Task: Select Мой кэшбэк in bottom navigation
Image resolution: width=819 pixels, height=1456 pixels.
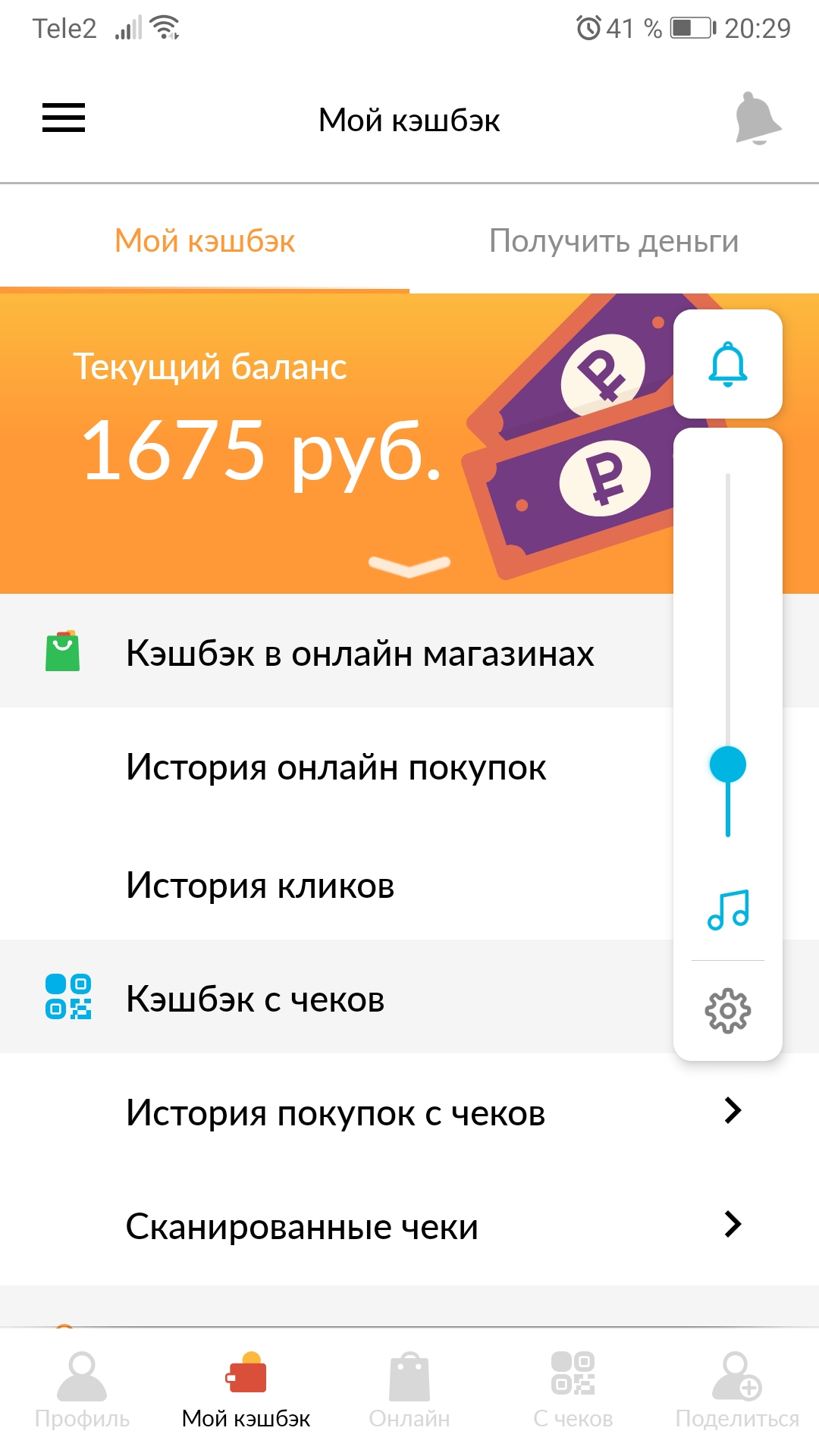Action: [246, 1391]
